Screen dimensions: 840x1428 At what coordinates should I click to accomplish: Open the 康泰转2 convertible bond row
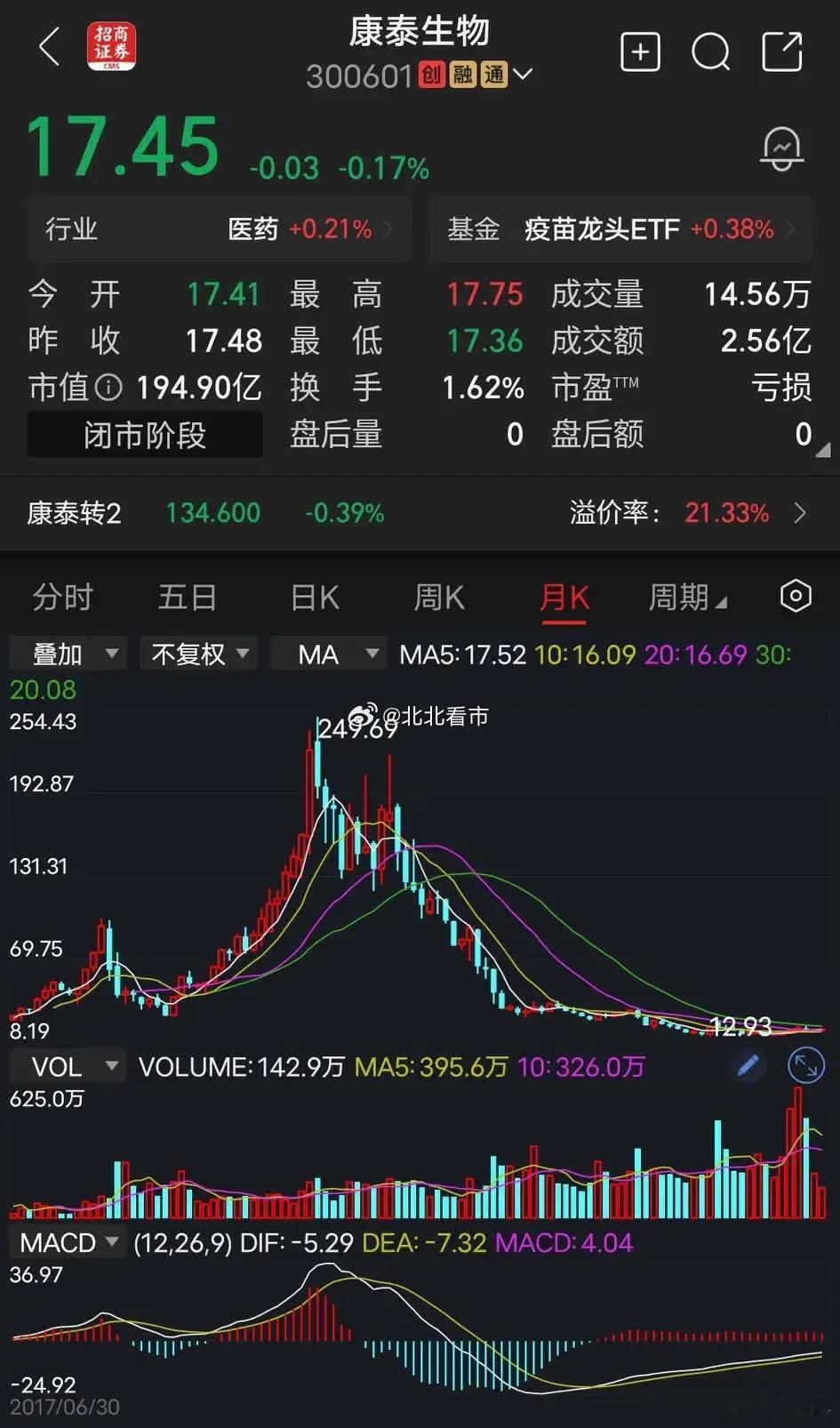click(420, 513)
